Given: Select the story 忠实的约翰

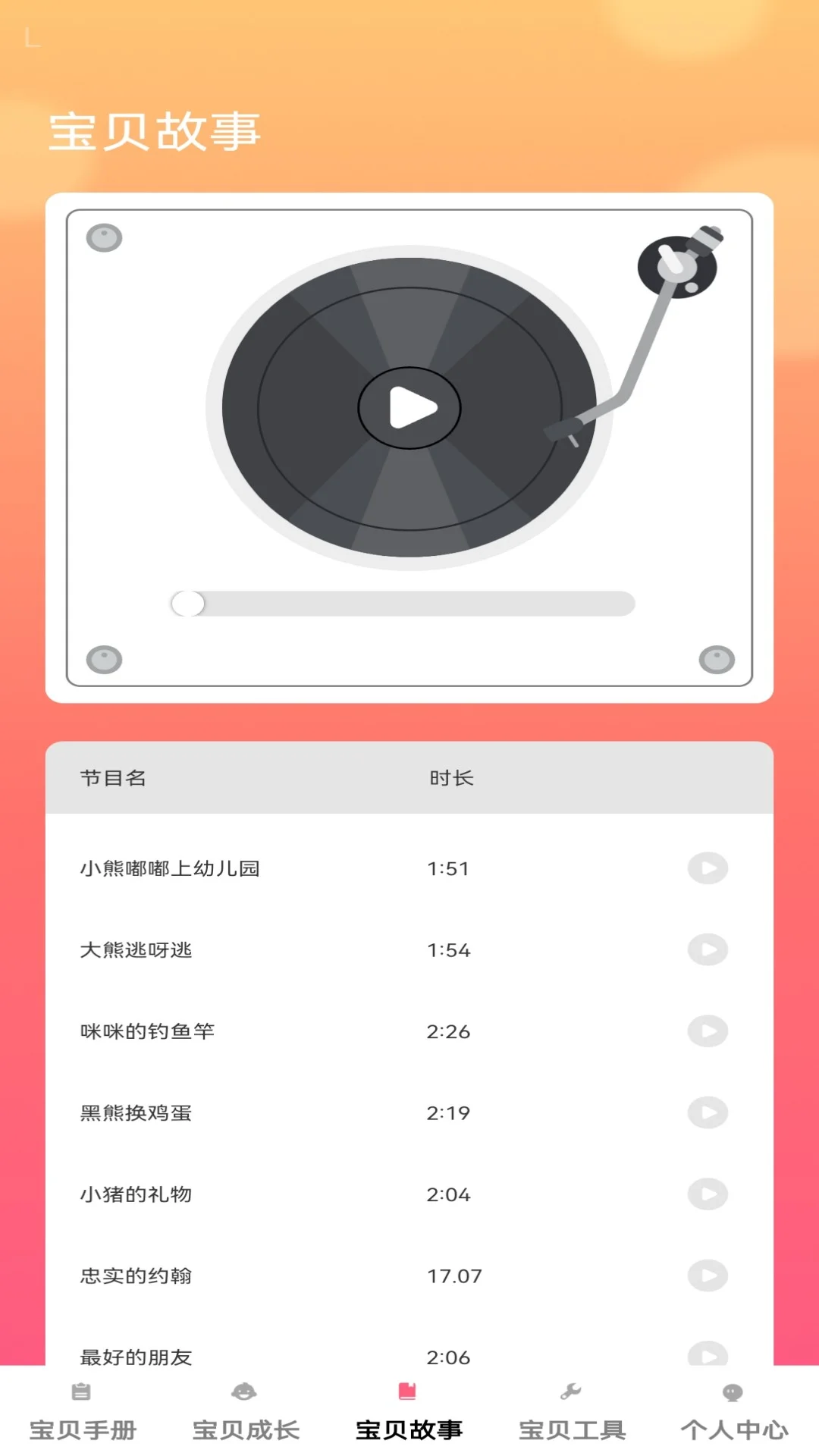Looking at the screenshot, I should click(x=135, y=1276).
